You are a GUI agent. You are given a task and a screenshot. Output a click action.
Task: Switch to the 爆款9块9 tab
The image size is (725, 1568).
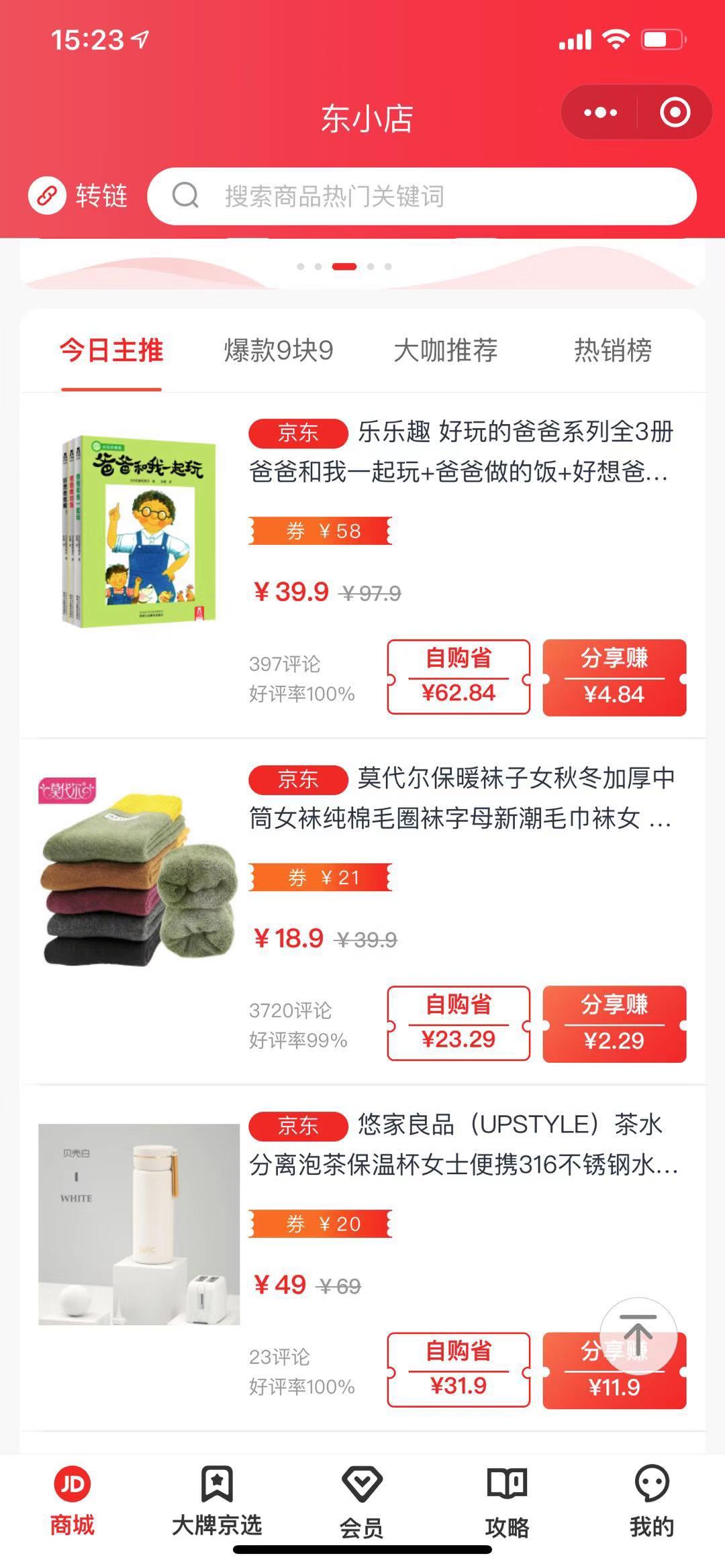coord(279,350)
